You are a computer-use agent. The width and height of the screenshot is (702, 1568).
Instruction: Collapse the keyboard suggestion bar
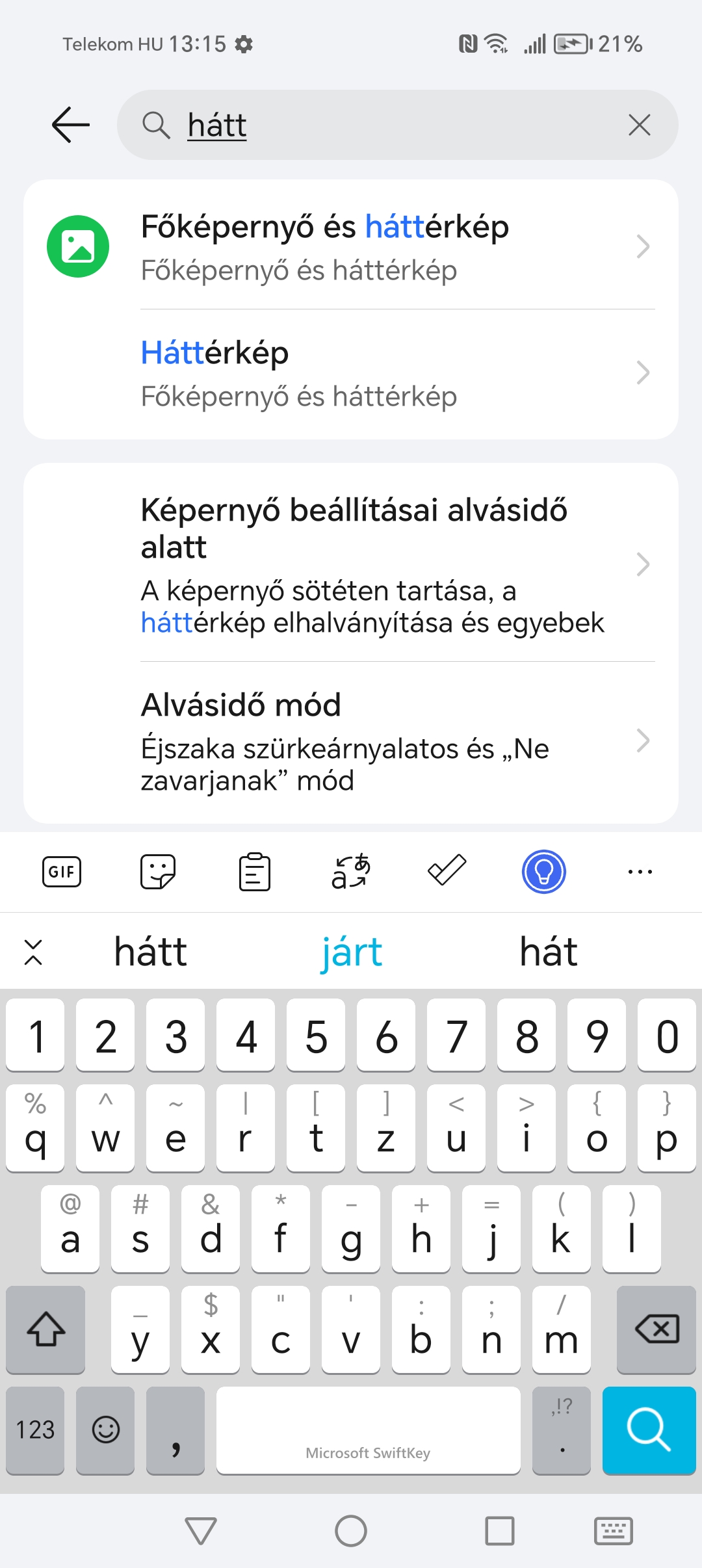[x=33, y=952]
